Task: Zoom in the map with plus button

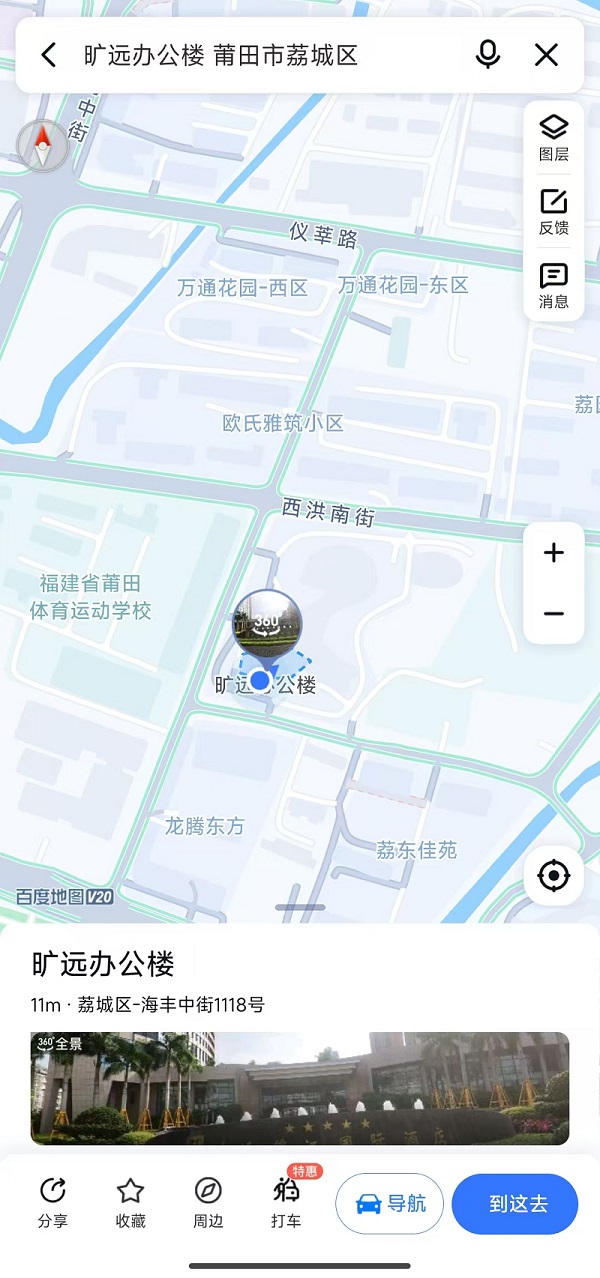Action: pyautogui.click(x=554, y=553)
